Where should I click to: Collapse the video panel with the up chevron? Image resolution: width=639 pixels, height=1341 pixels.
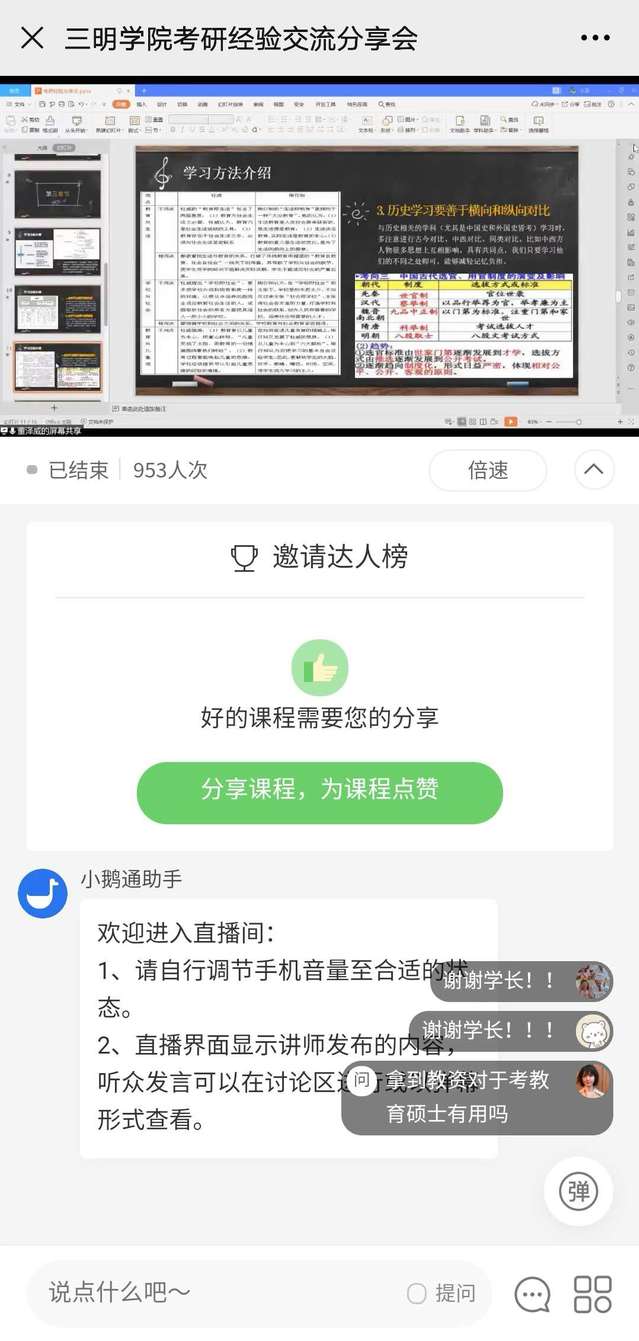(x=594, y=469)
